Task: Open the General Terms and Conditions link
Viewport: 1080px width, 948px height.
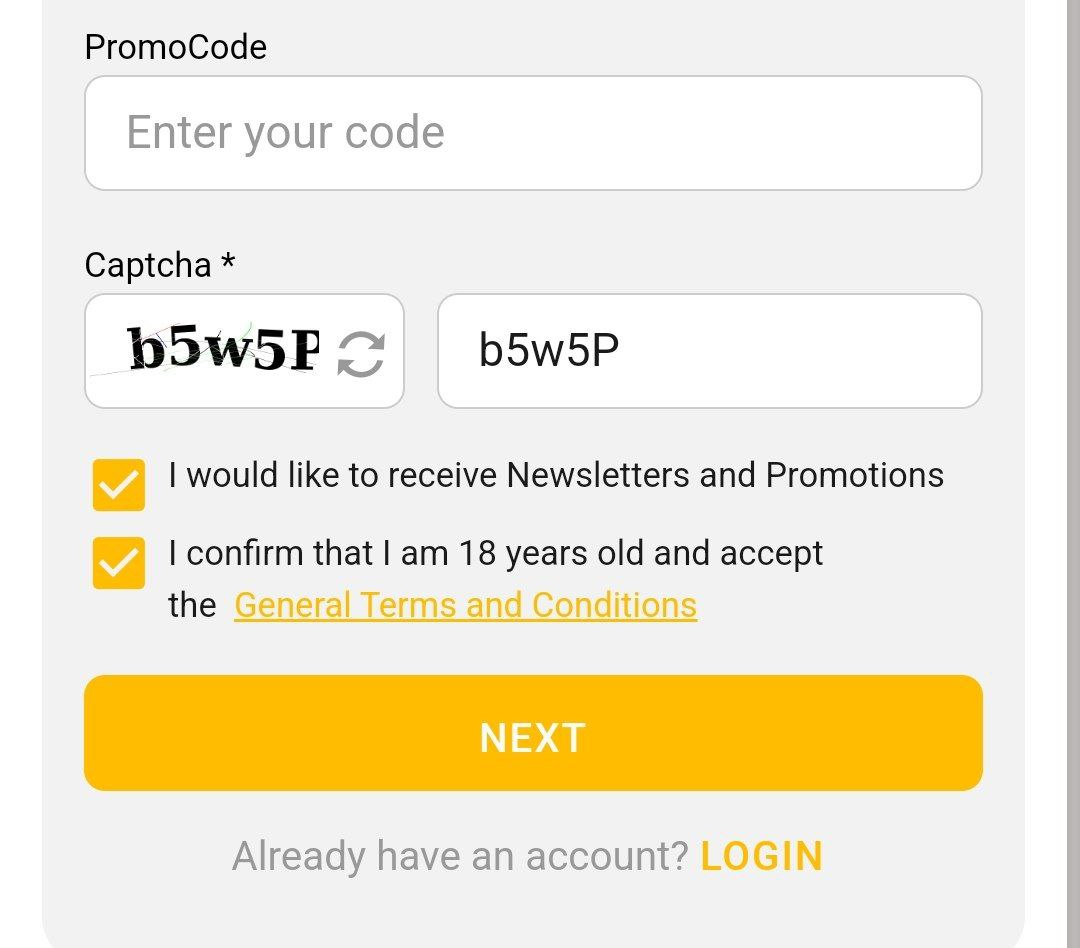Action: tap(465, 606)
